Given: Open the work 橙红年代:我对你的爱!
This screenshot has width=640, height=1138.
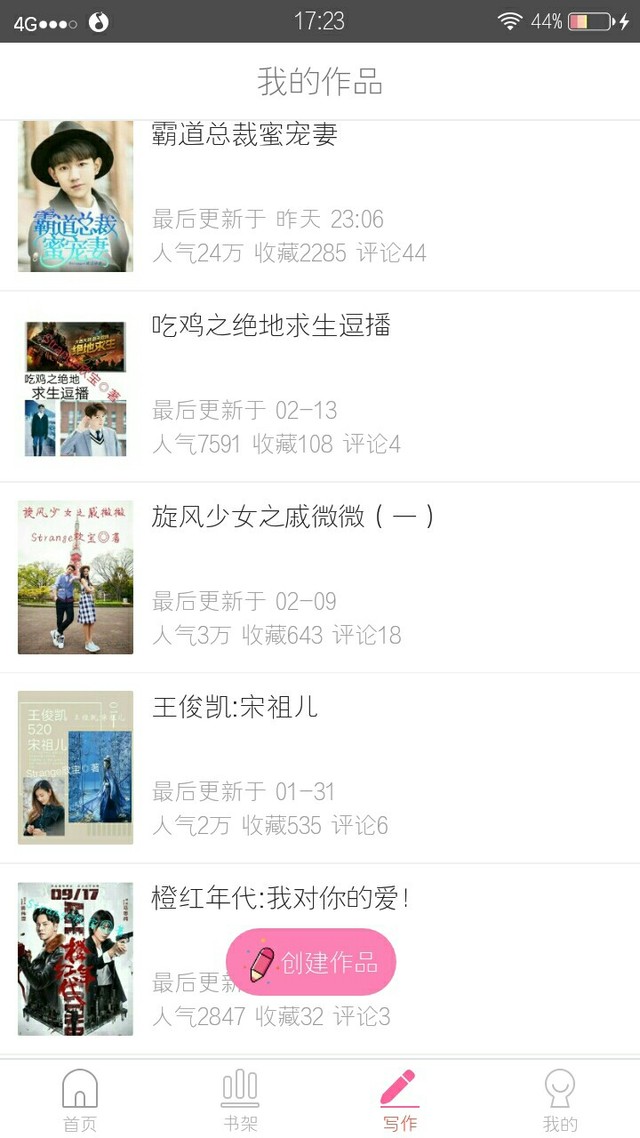Looking at the screenshot, I should [x=281, y=898].
